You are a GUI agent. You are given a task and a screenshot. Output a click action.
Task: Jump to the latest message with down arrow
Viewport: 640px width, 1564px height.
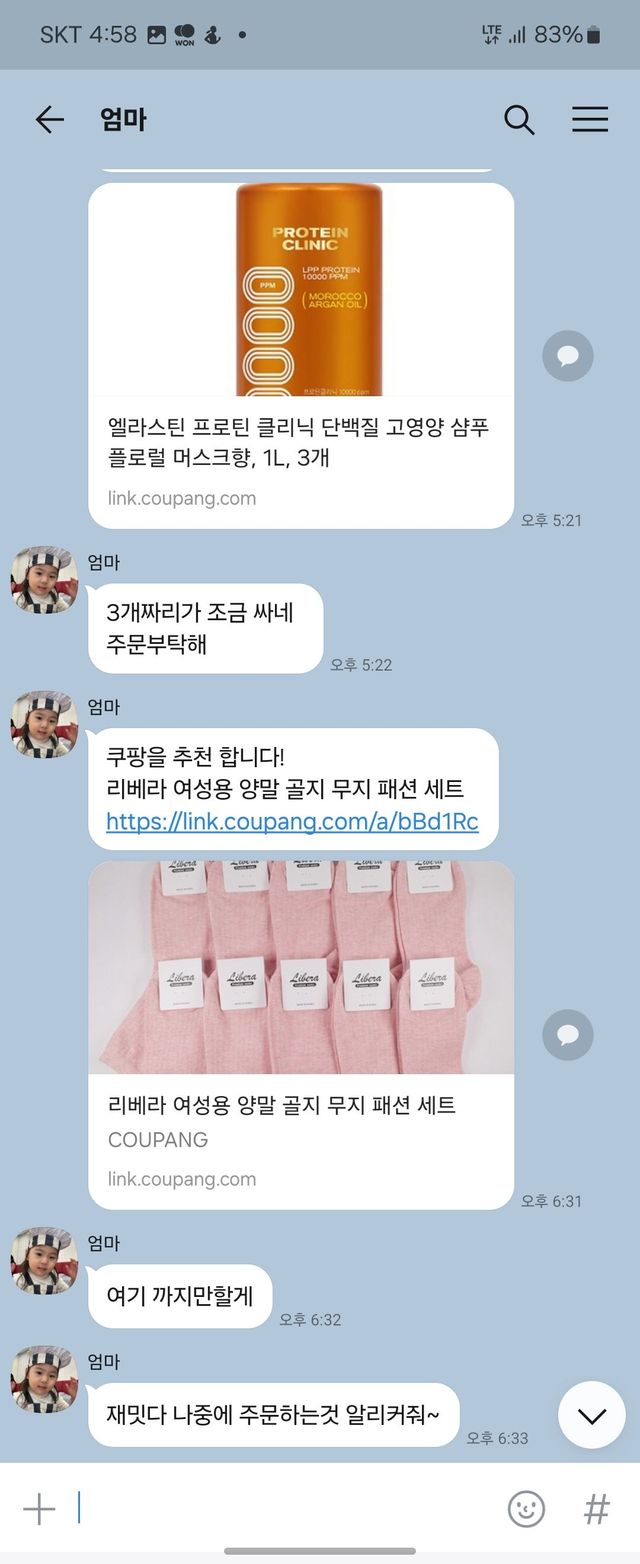[591, 1415]
